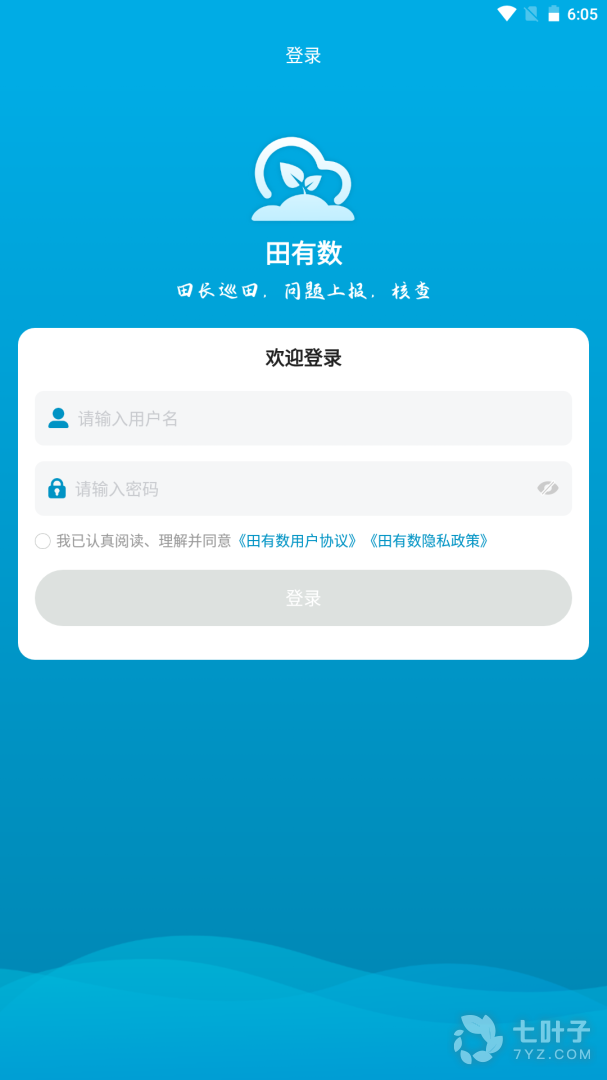Check the agreement checkbox
The width and height of the screenshot is (607, 1080).
(43, 541)
